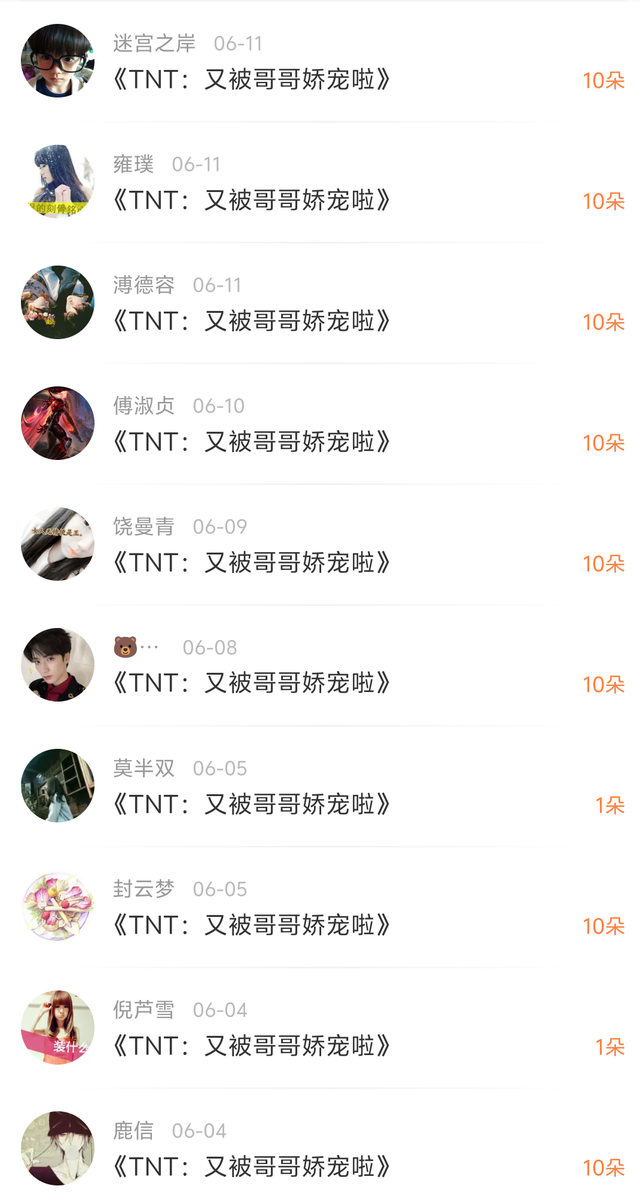The height and width of the screenshot is (1201, 640).
Task: Open 雍璞's flower gift entry
Action: pyautogui.click(x=320, y=182)
